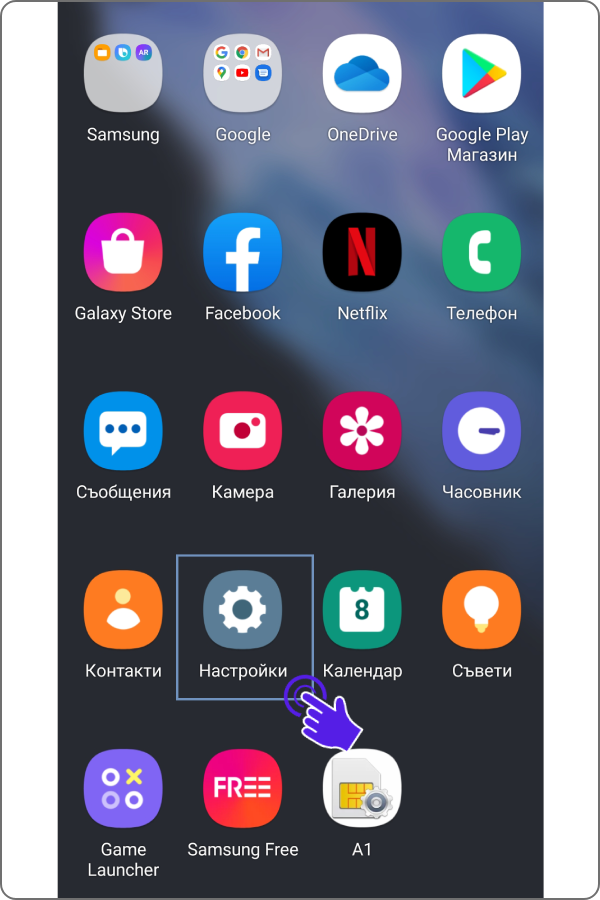The image size is (600, 900).
Task: Open the Телефон app
Action: click(482, 253)
